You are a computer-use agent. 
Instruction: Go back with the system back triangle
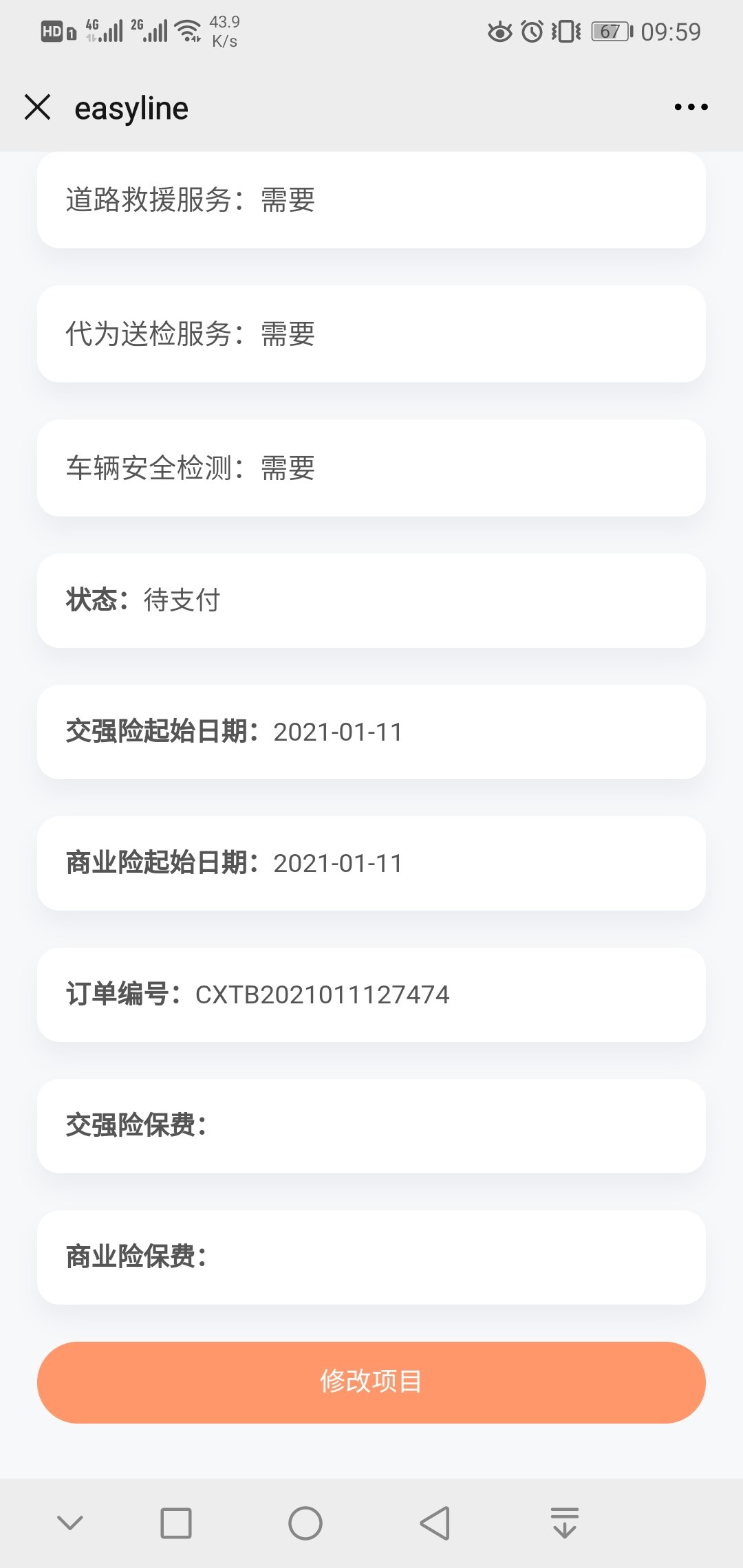[435, 1523]
